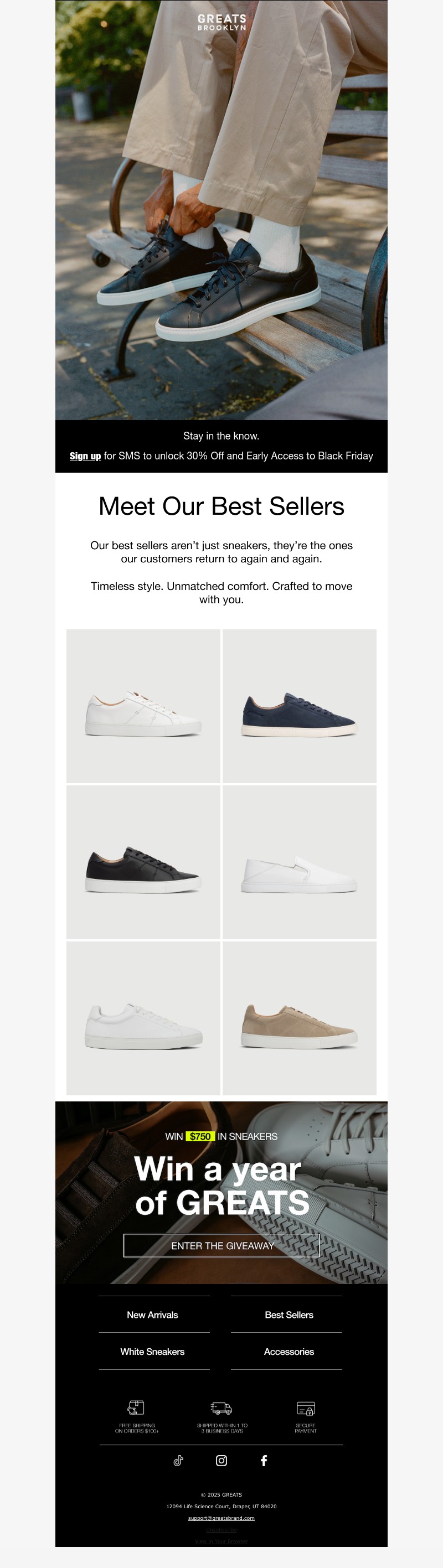Tap the Sign up link for SMS
Viewport: 443px width, 1568px height.
85,456
